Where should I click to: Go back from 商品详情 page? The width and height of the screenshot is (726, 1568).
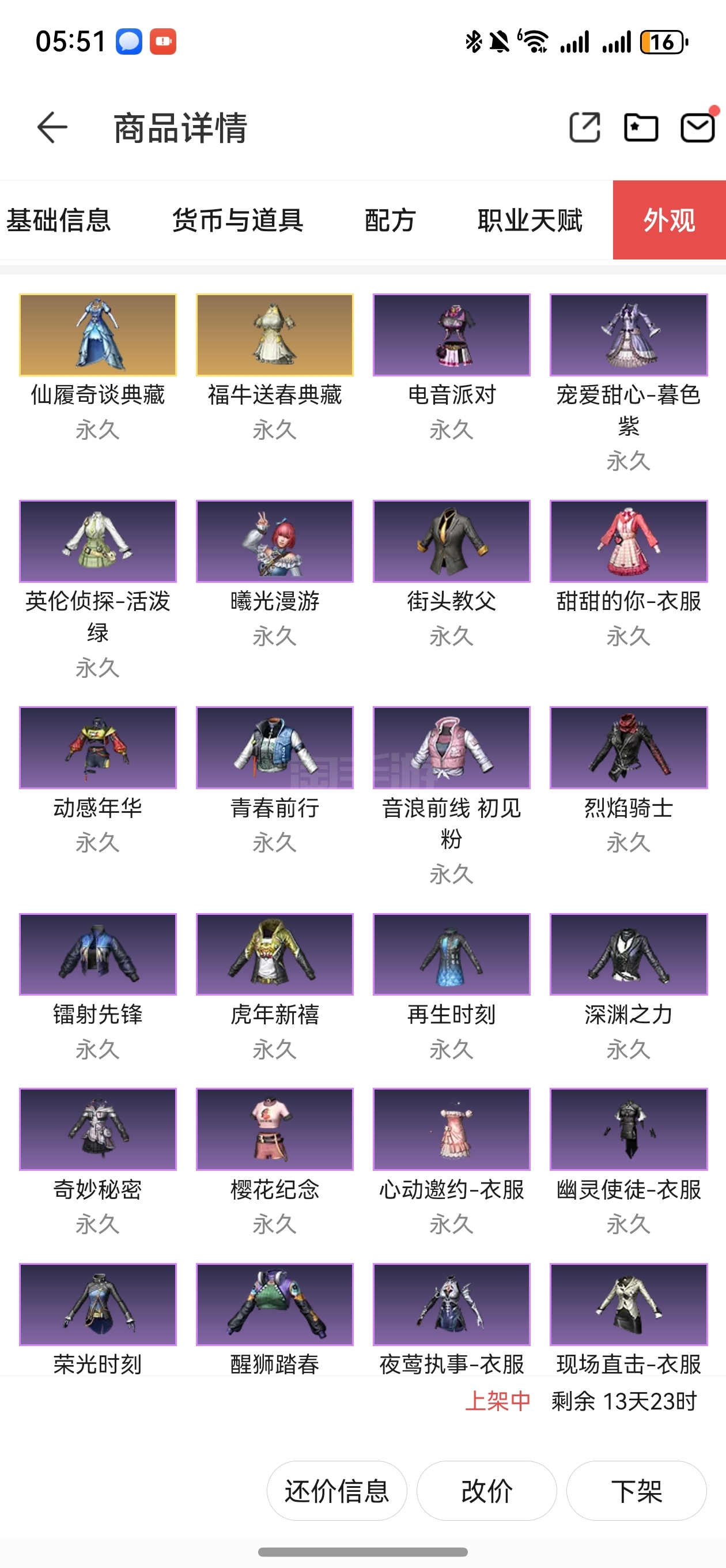(52, 127)
